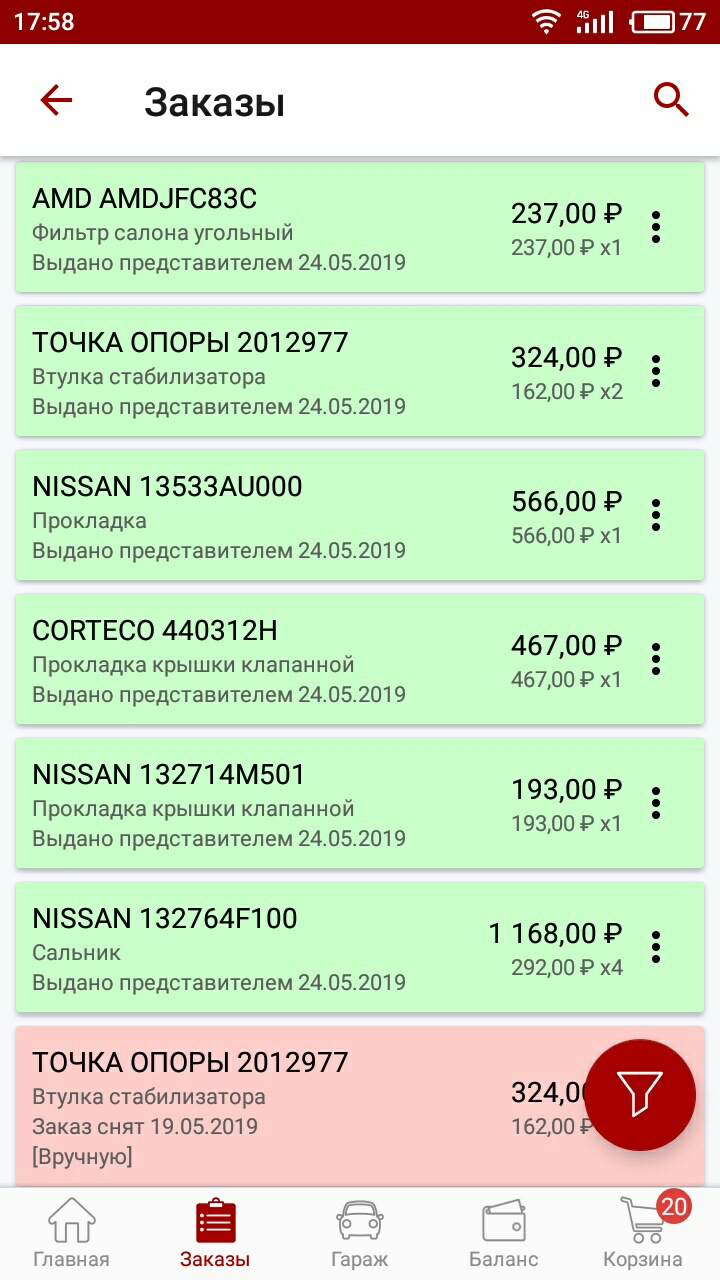Go back using the arrow icon

point(56,100)
